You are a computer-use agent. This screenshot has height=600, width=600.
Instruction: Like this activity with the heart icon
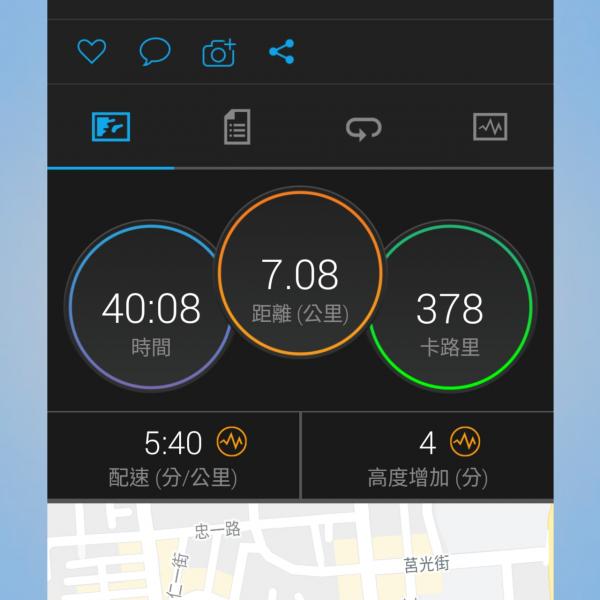click(92, 52)
